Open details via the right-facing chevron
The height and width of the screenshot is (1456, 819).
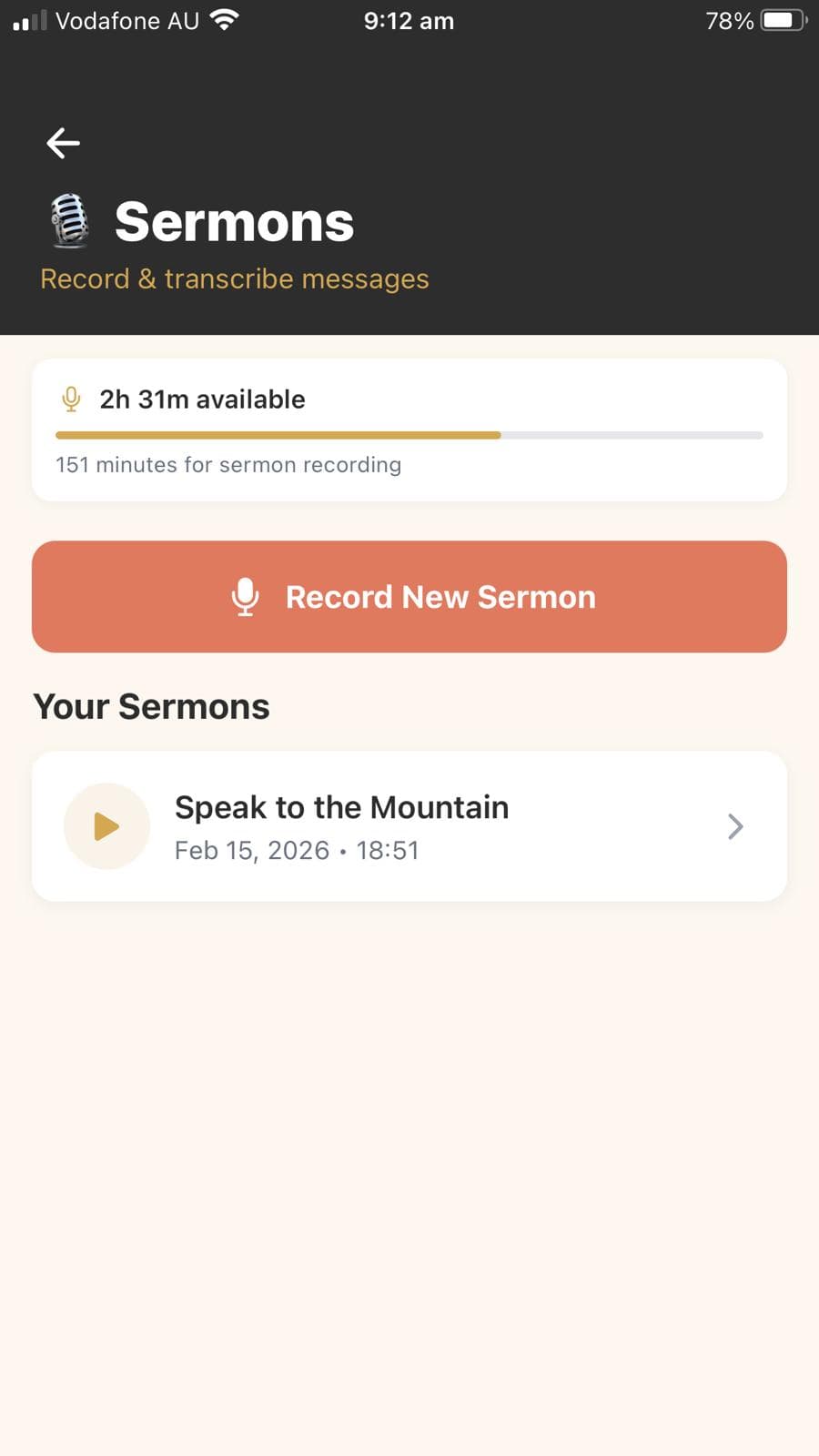[734, 825]
